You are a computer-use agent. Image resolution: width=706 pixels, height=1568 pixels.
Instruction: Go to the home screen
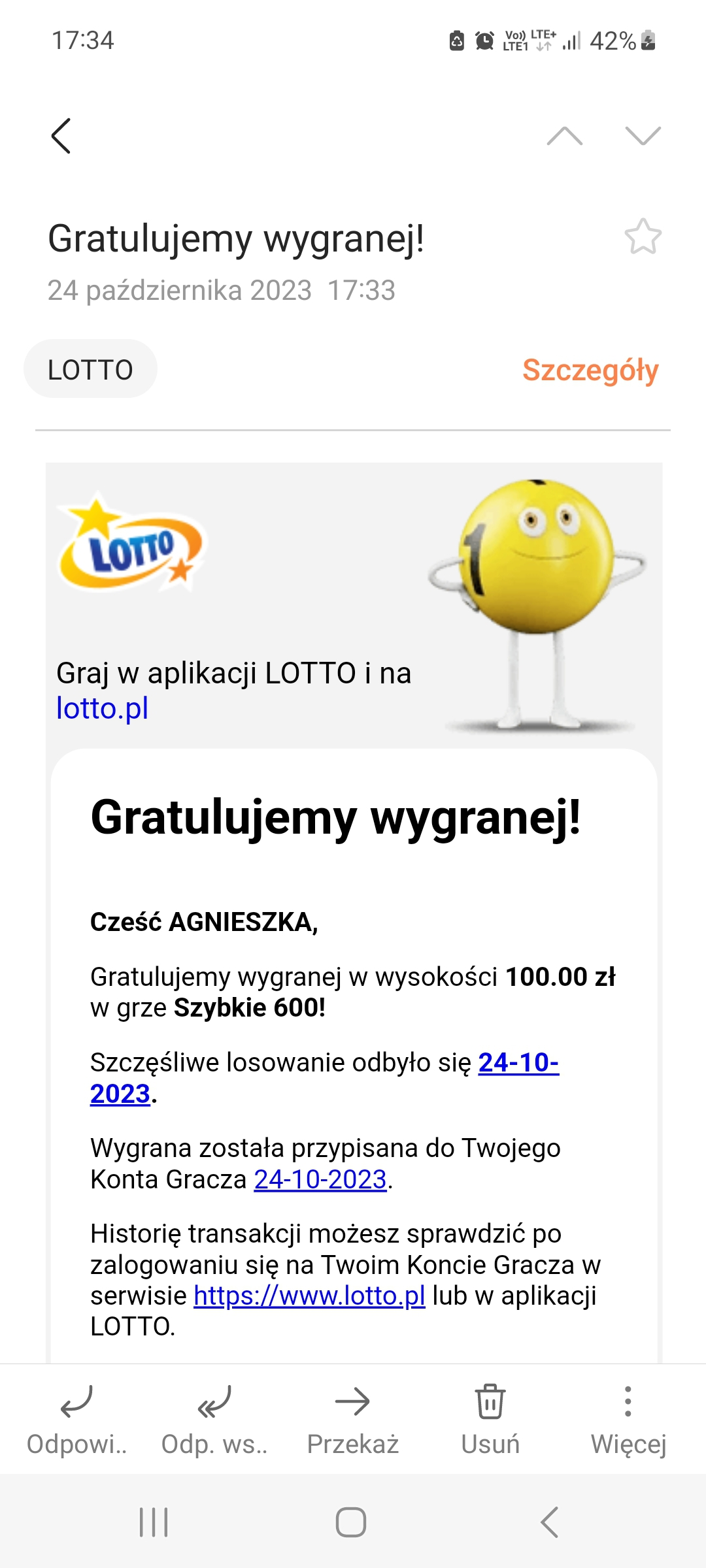tap(351, 1522)
